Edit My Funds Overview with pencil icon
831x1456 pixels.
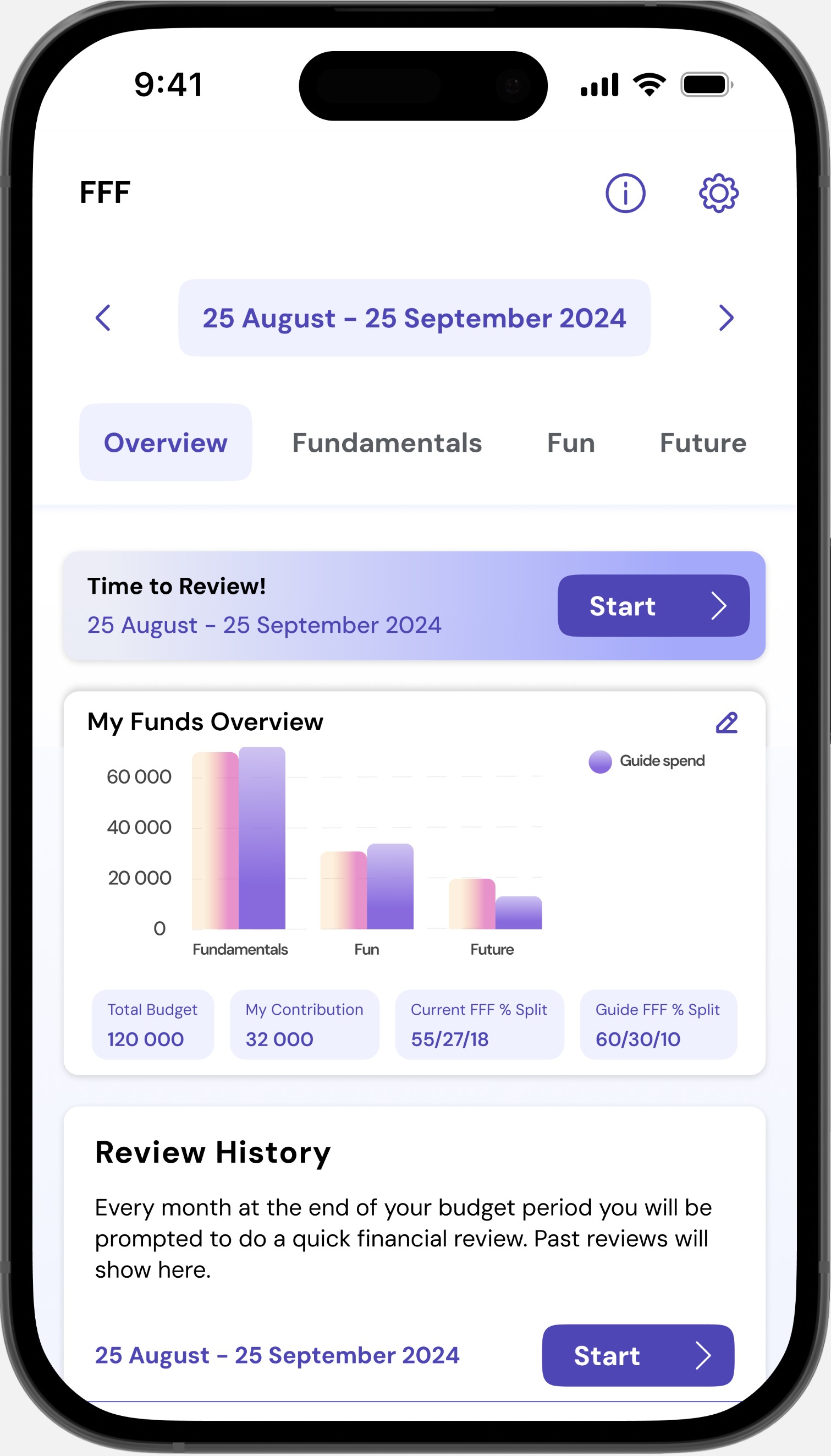click(x=727, y=723)
